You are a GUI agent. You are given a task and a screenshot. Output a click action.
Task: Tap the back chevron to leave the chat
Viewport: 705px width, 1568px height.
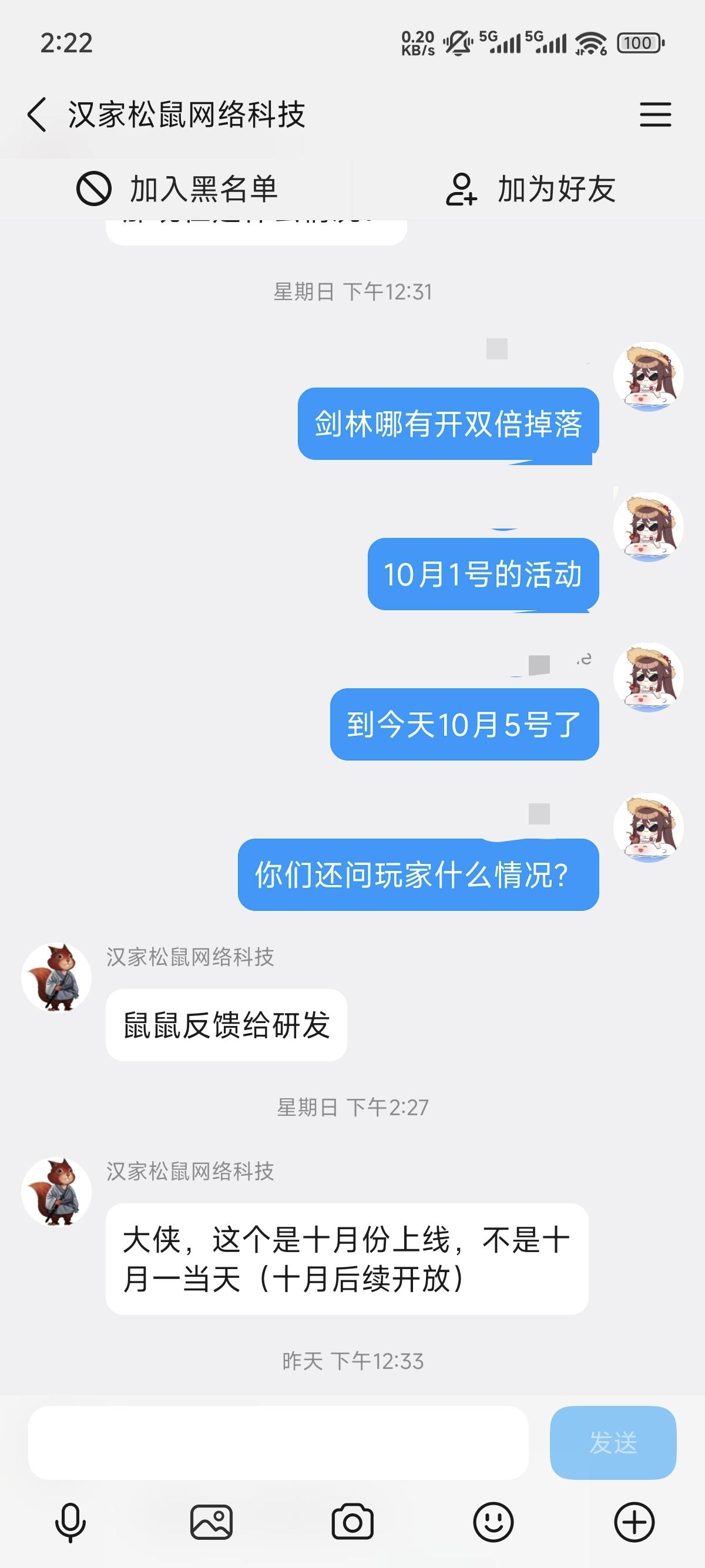tap(36, 115)
